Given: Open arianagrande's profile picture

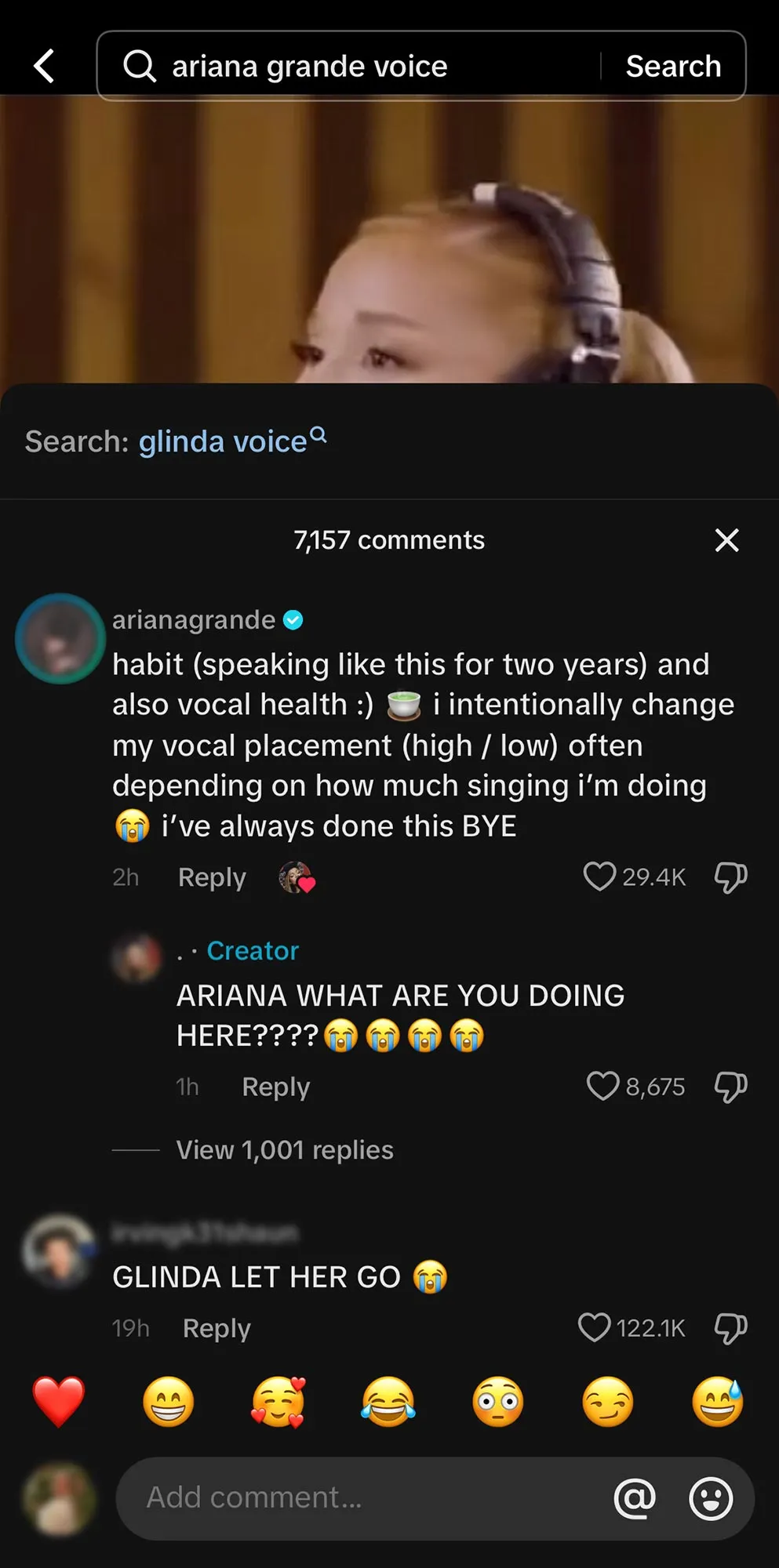Looking at the screenshot, I should point(59,637).
